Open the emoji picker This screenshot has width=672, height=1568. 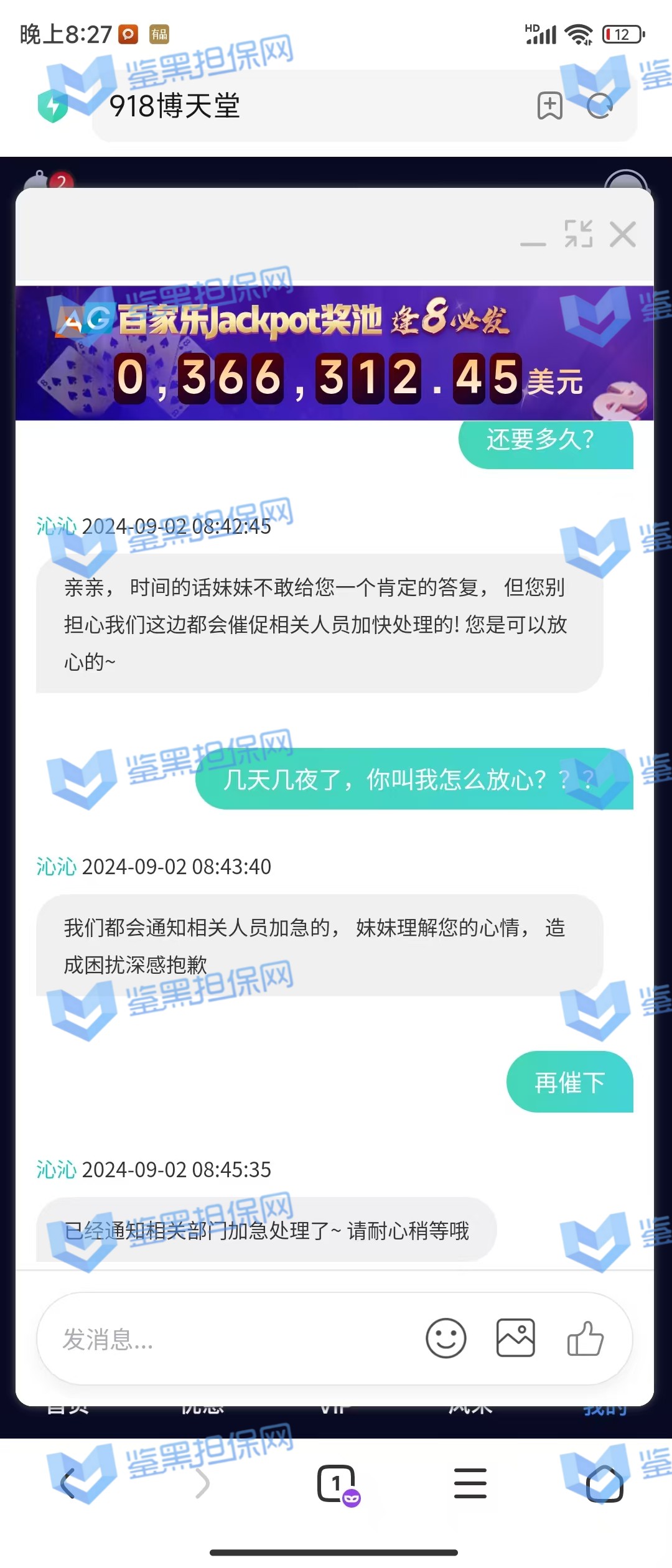click(446, 1338)
